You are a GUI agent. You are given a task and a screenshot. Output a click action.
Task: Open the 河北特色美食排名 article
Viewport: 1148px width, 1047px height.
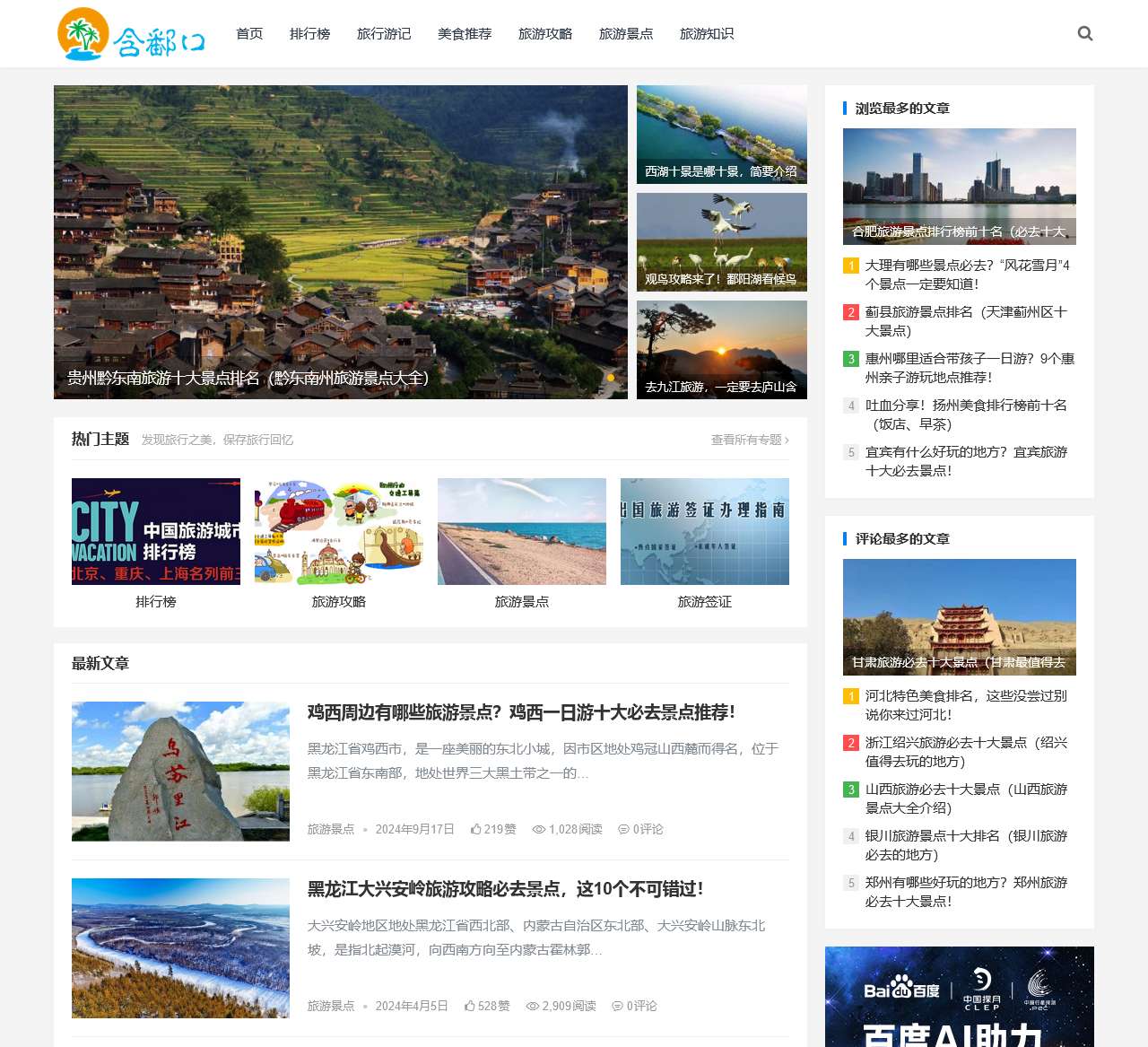point(965,705)
